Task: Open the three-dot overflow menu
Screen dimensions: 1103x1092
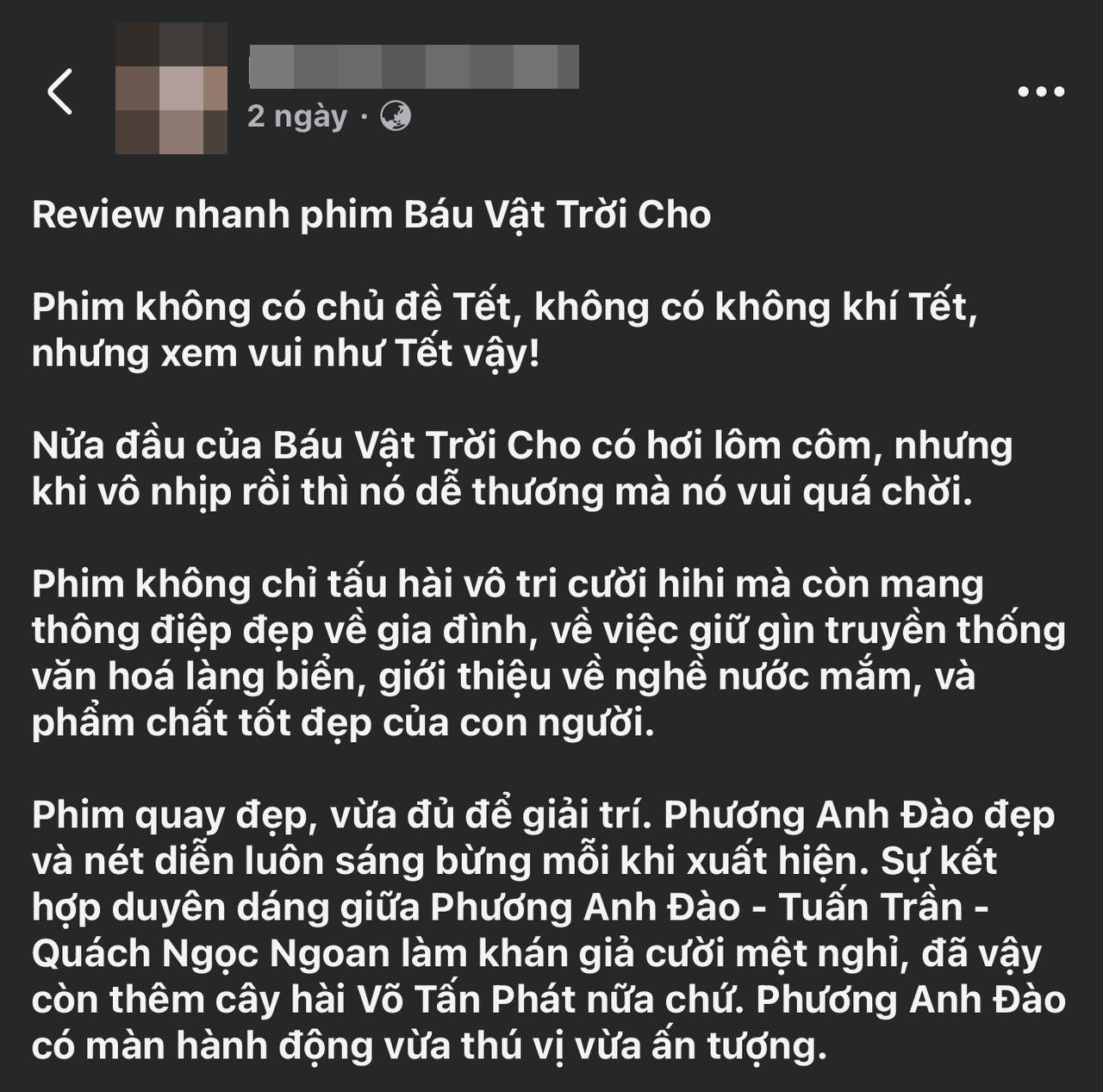Action: click(x=1041, y=91)
